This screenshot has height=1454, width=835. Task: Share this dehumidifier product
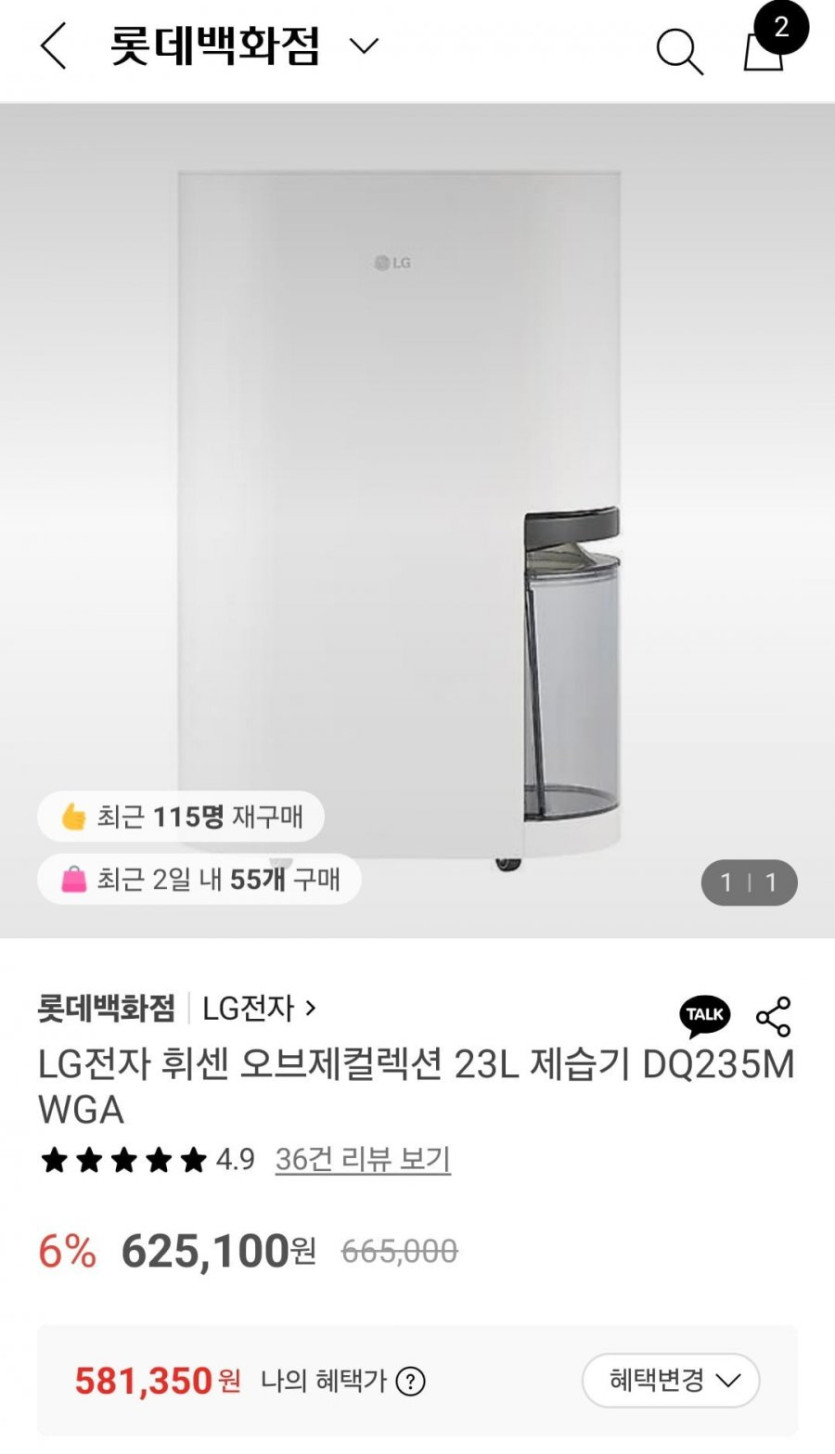pos(773,1016)
